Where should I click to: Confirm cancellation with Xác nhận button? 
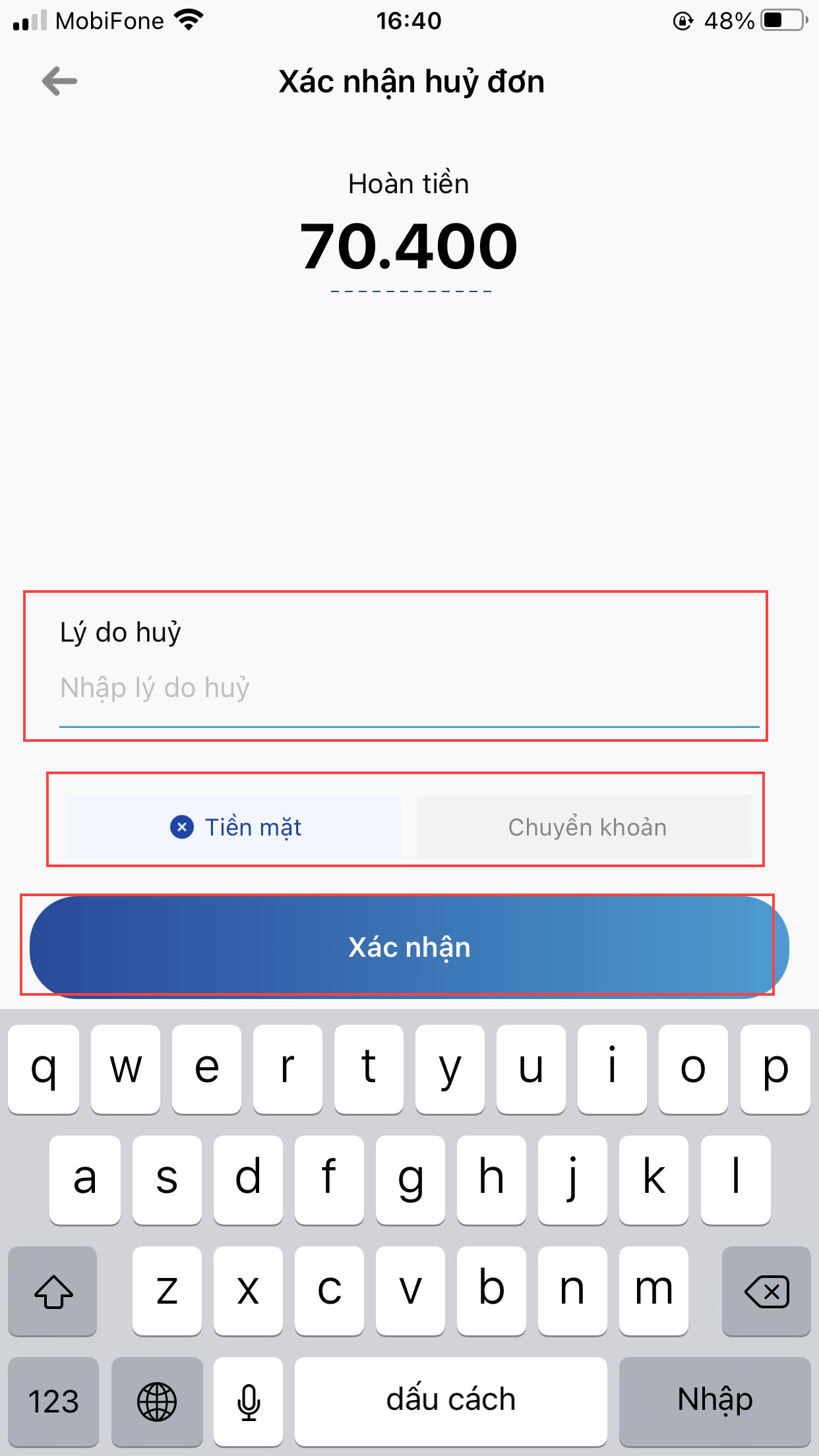tap(409, 947)
